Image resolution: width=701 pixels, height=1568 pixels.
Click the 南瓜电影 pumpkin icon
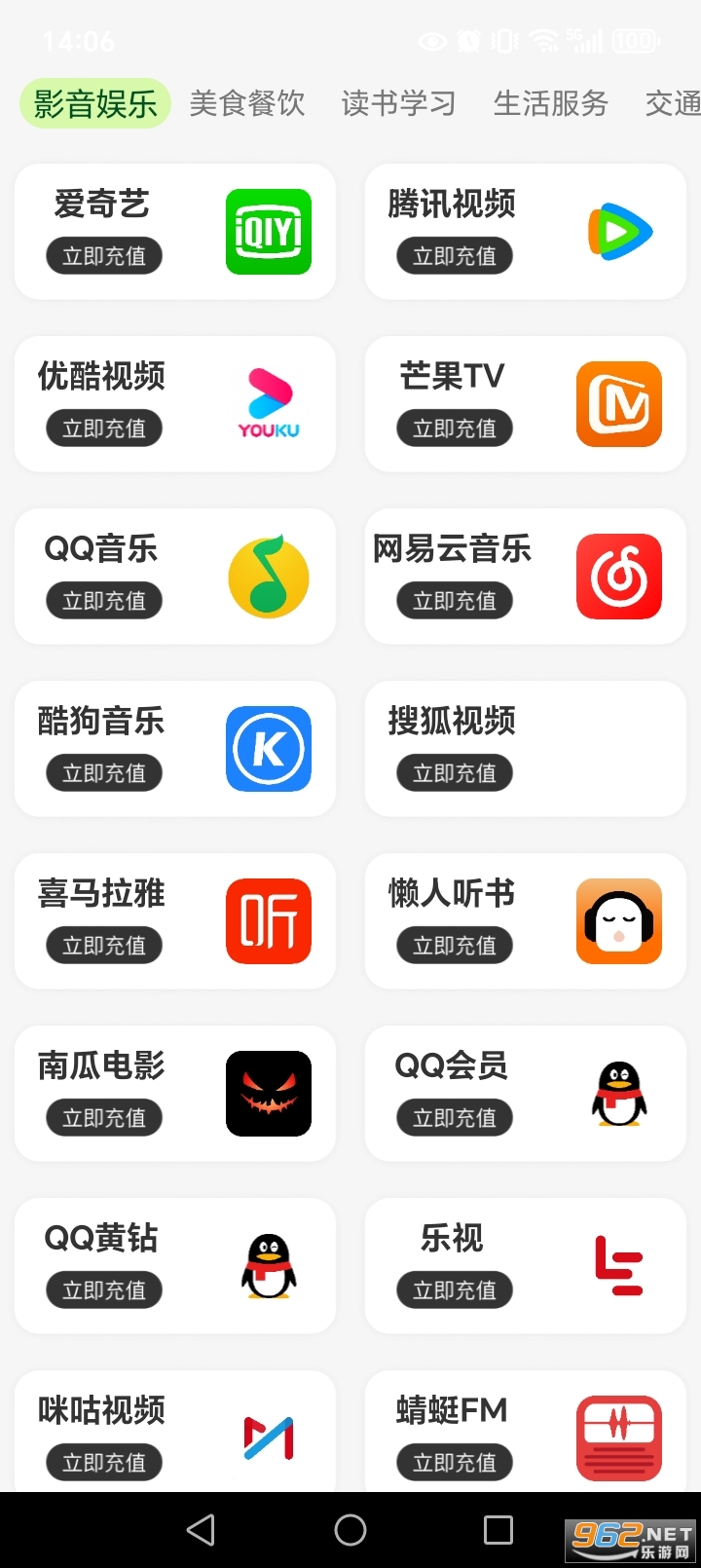click(268, 1093)
